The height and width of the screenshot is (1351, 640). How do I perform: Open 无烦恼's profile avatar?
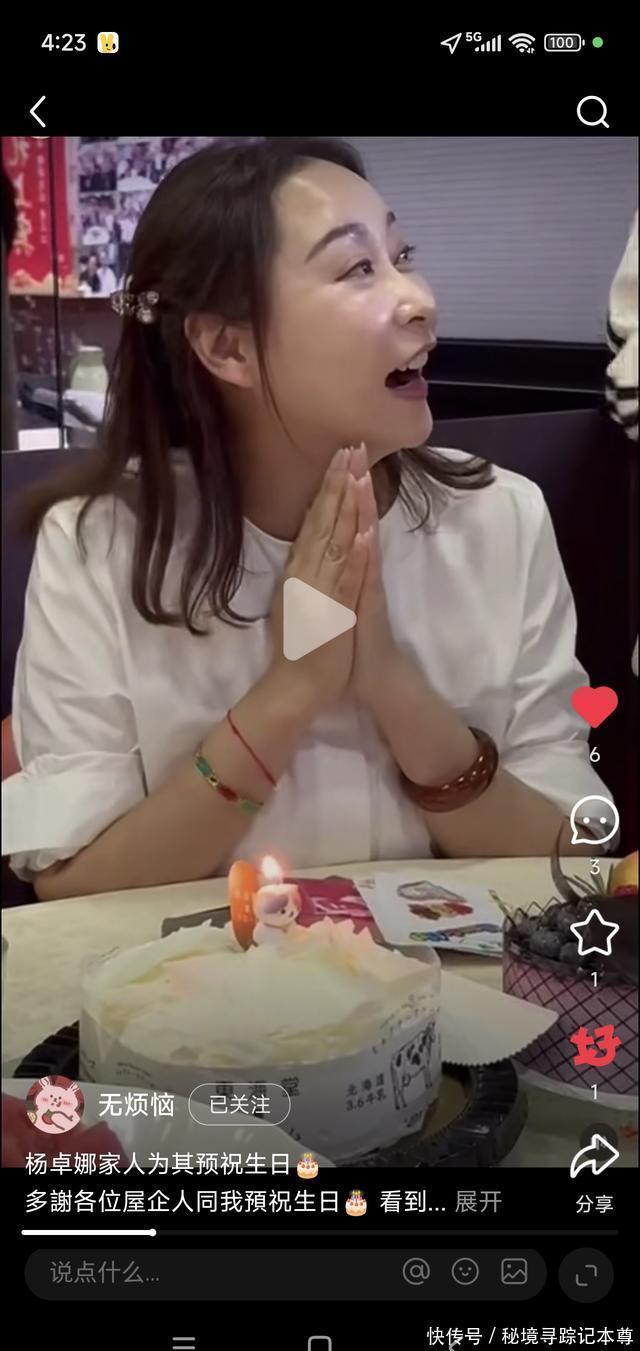[x=54, y=1105]
